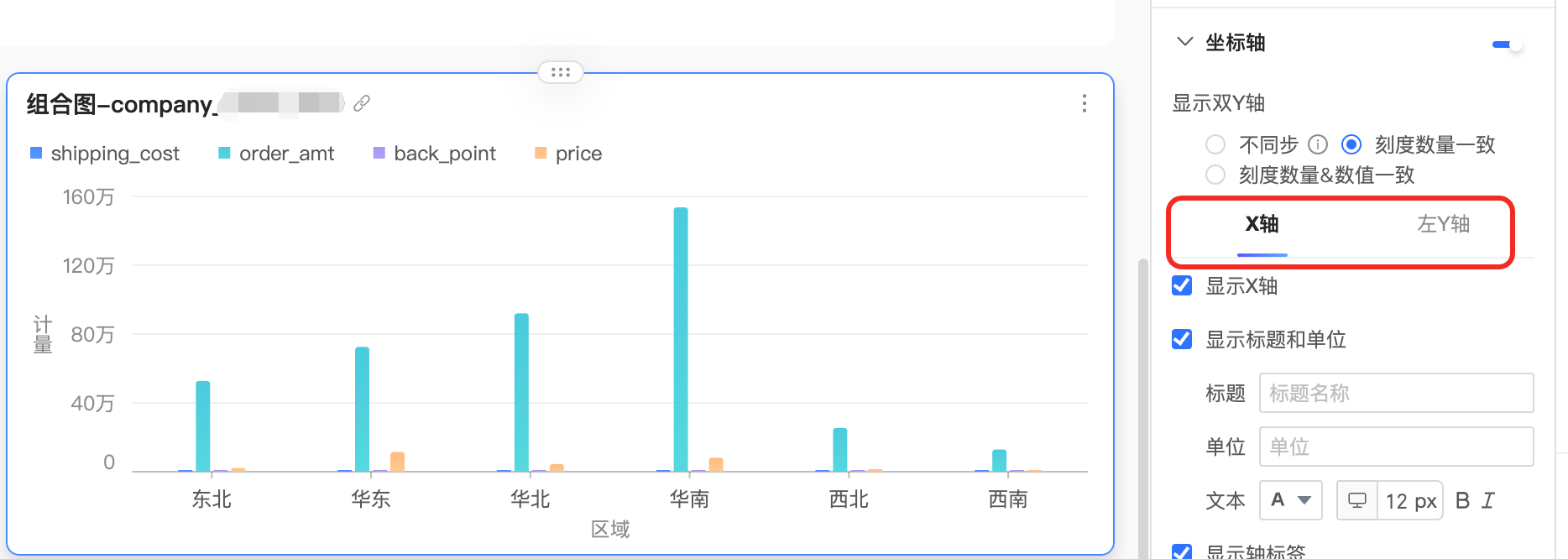Viewport: 1568px width, 559px height.
Task: Select 刻度数量&数值一致 radio option
Action: click(x=1215, y=175)
